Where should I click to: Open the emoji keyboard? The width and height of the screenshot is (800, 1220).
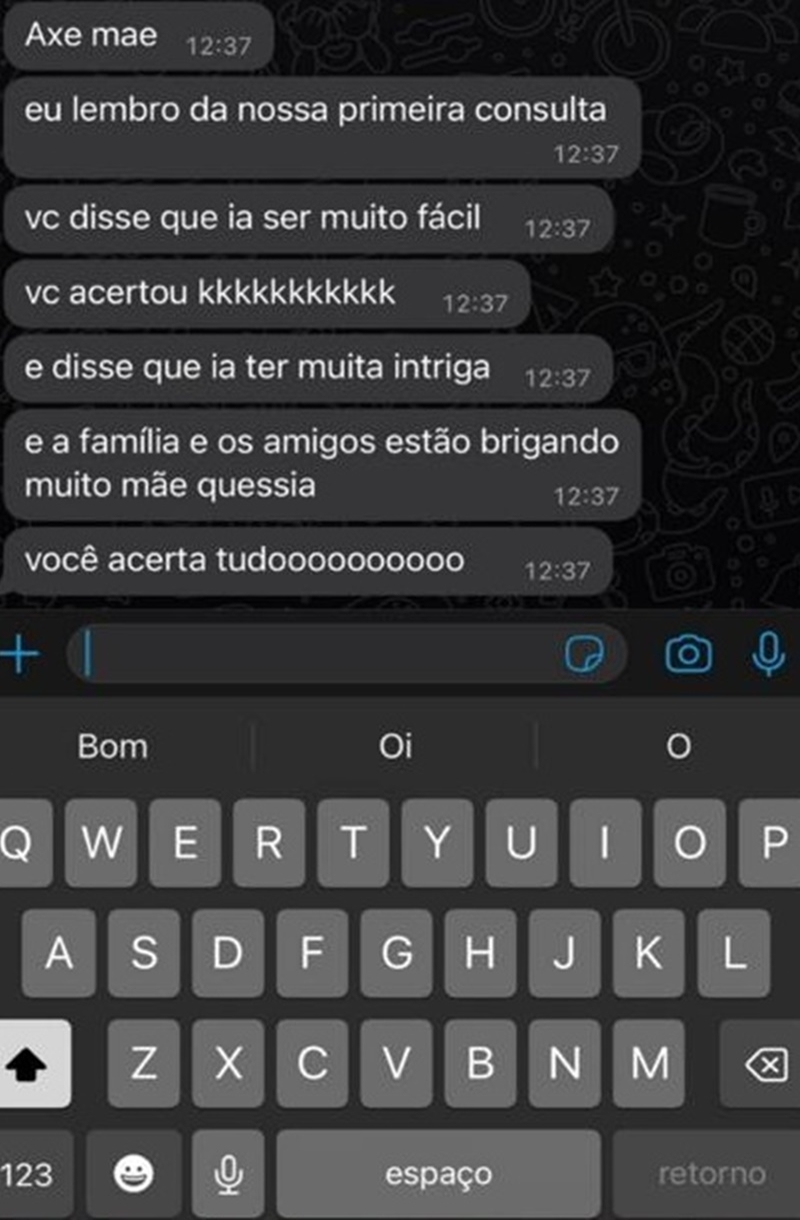[x=133, y=1173]
